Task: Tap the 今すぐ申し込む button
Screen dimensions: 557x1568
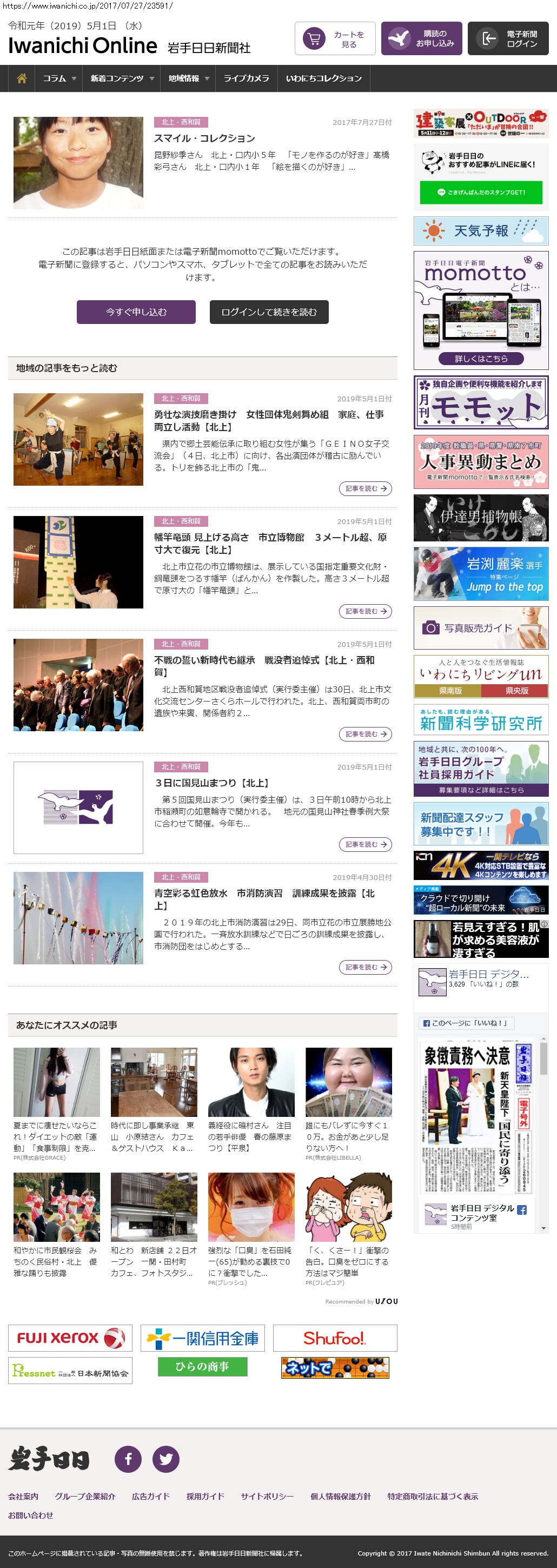Action: click(136, 312)
